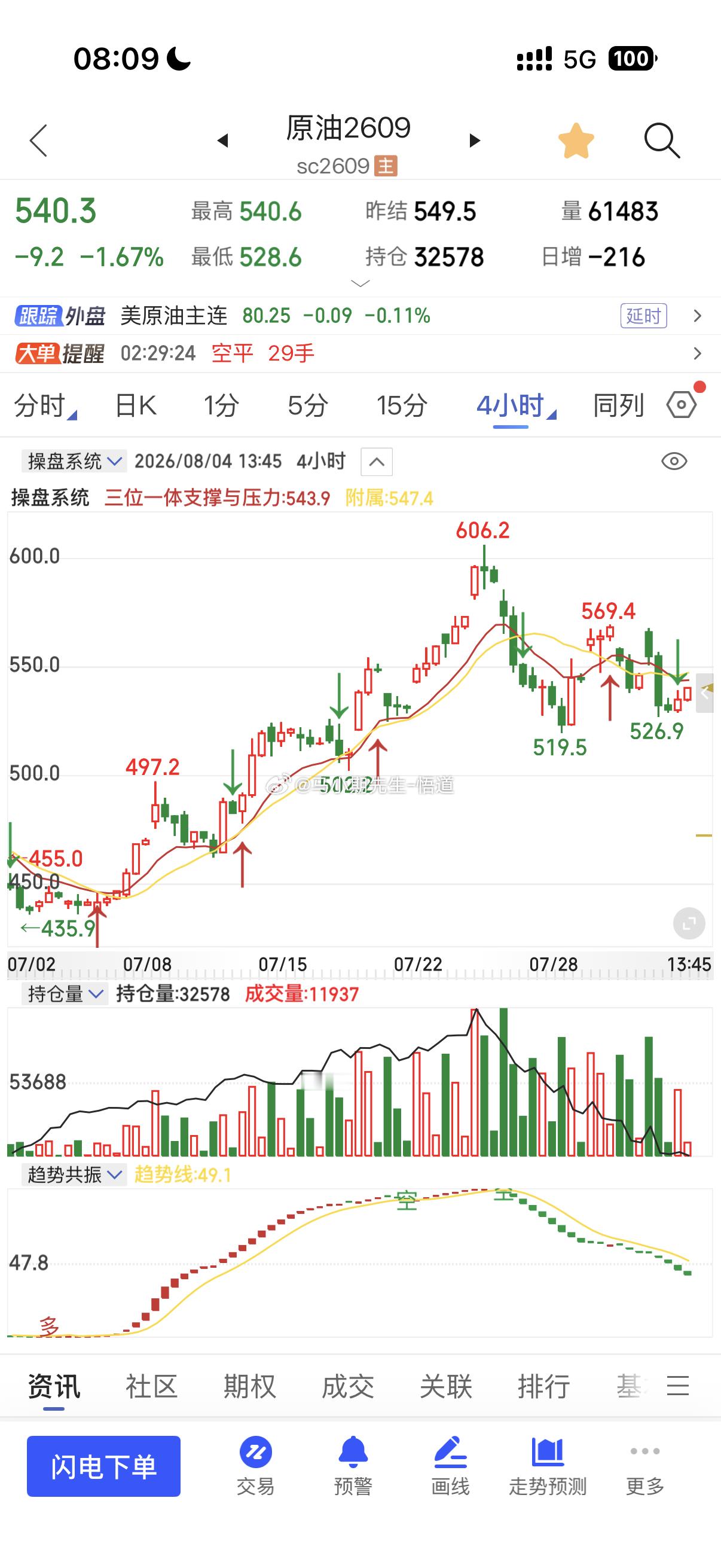This screenshot has height=1568, width=721.
Task: Switch to the next contract arrow
Action: point(475,141)
